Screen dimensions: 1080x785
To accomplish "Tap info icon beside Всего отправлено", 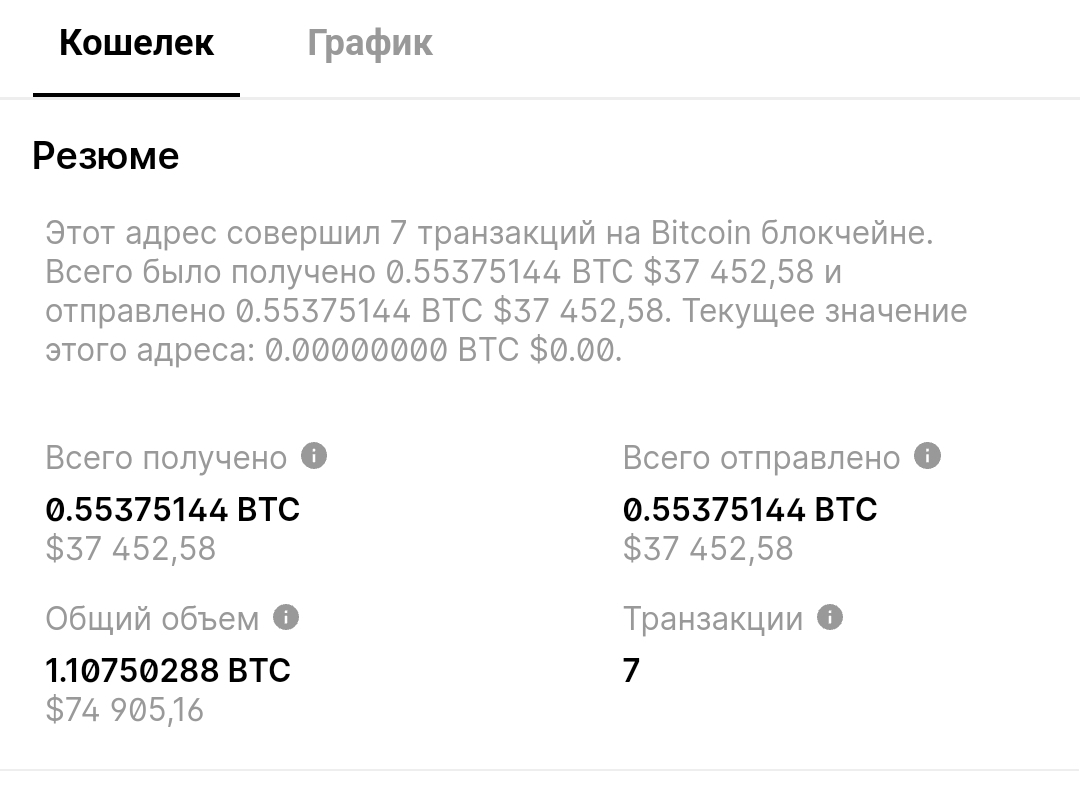I will pos(928,457).
